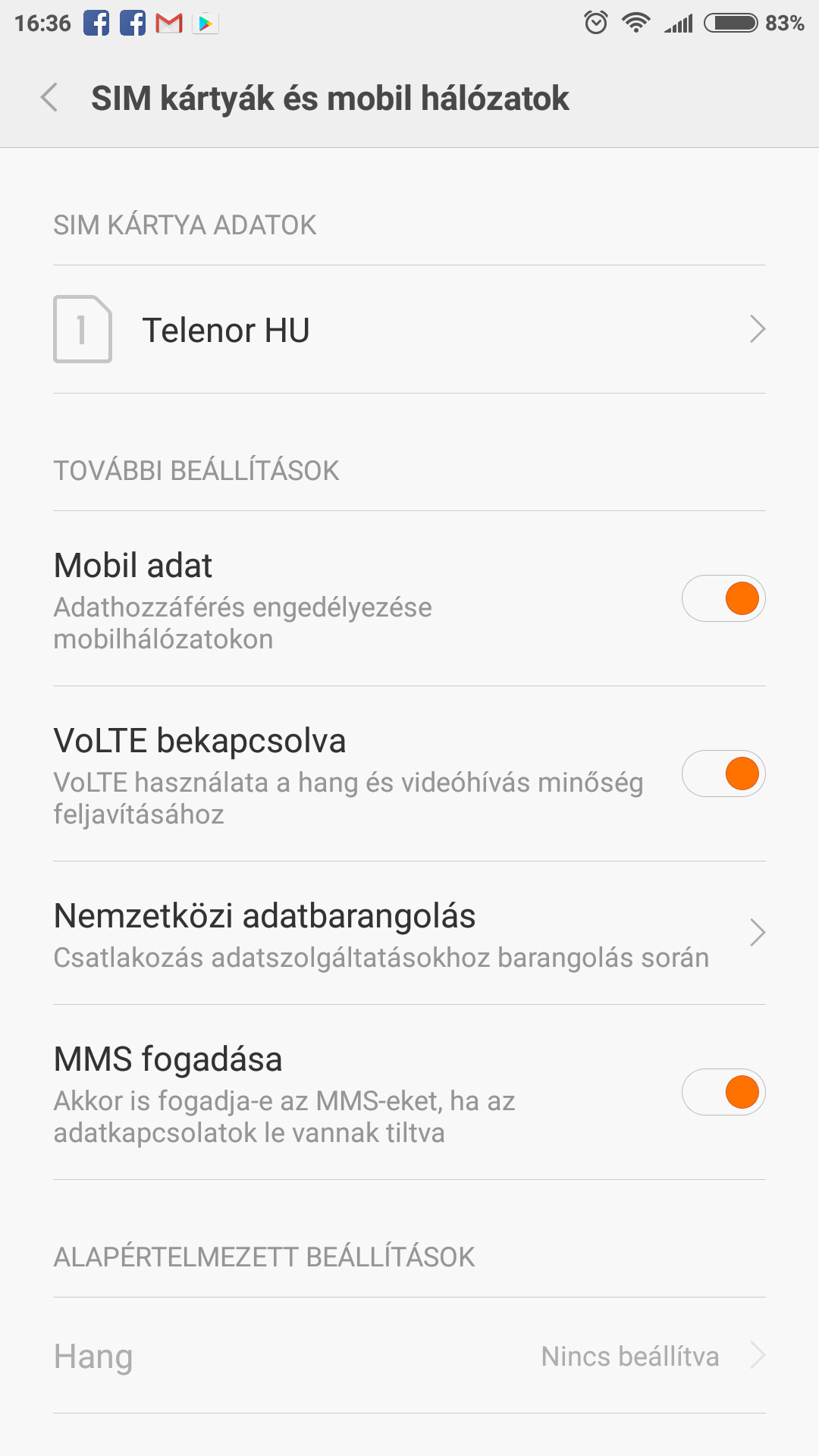Go back from SIM kártyák és mobil hálózatok

click(50, 98)
